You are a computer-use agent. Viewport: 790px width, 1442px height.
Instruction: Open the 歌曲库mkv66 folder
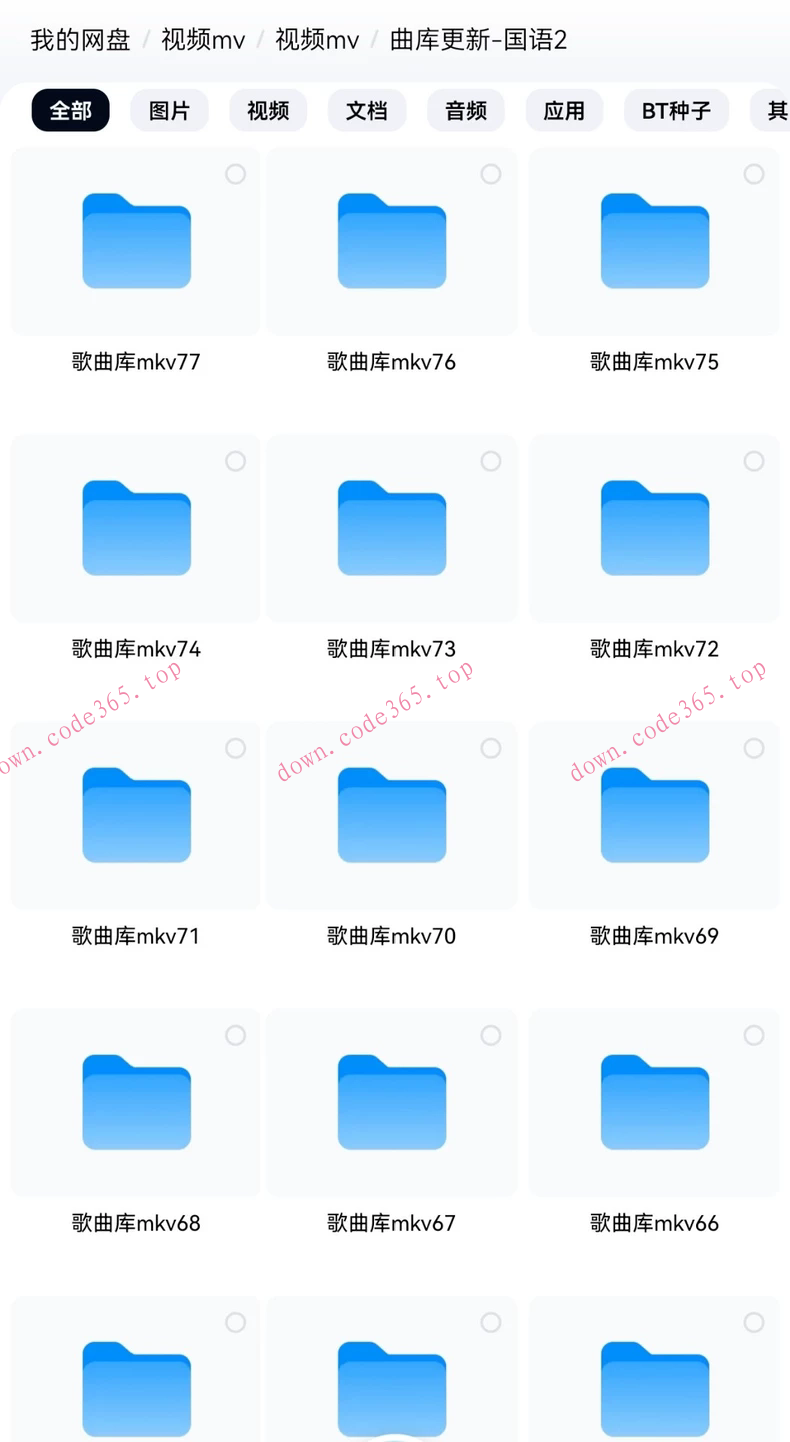tap(655, 1102)
